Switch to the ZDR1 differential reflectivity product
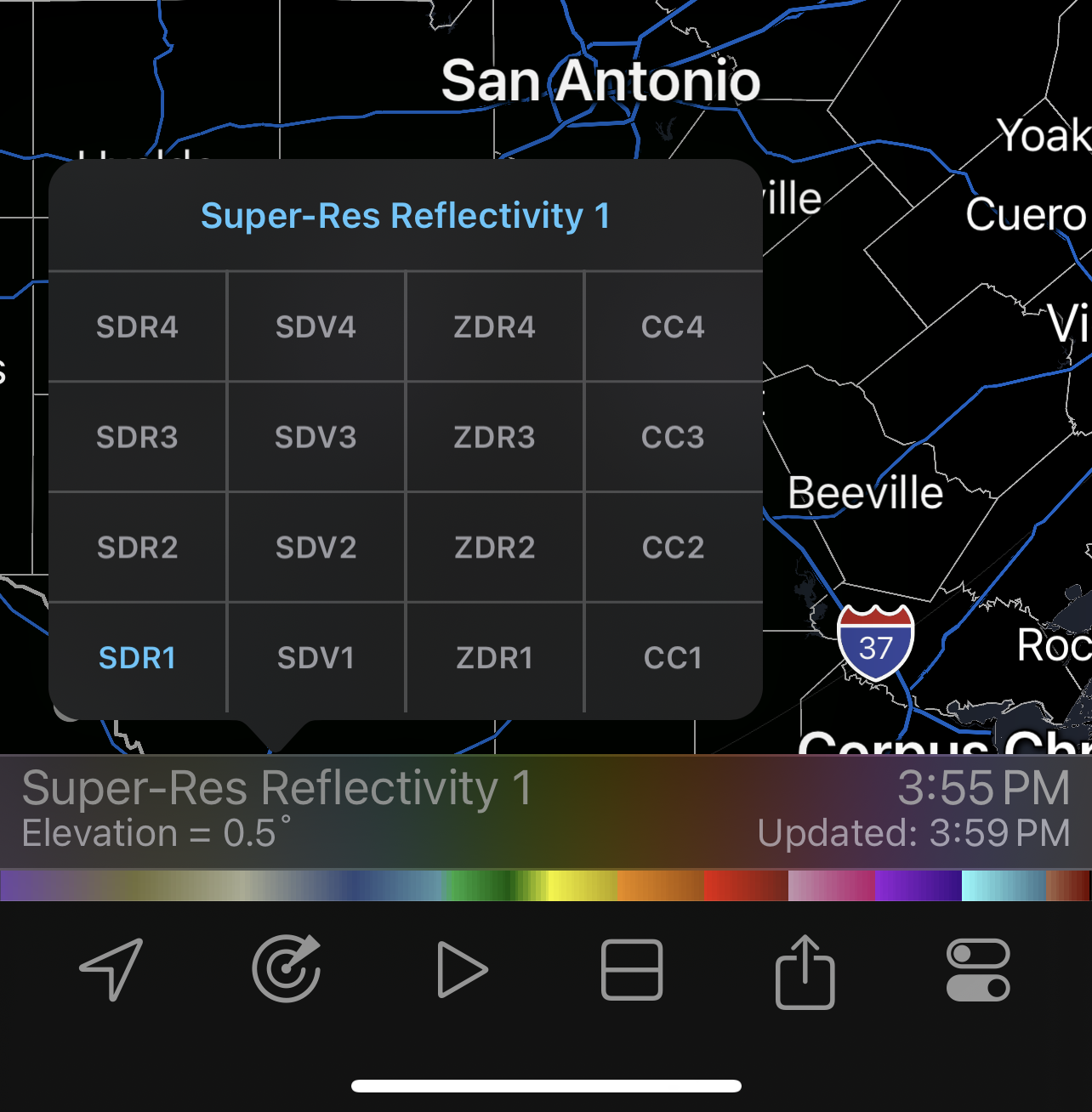1092x1112 pixels. (x=495, y=657)
